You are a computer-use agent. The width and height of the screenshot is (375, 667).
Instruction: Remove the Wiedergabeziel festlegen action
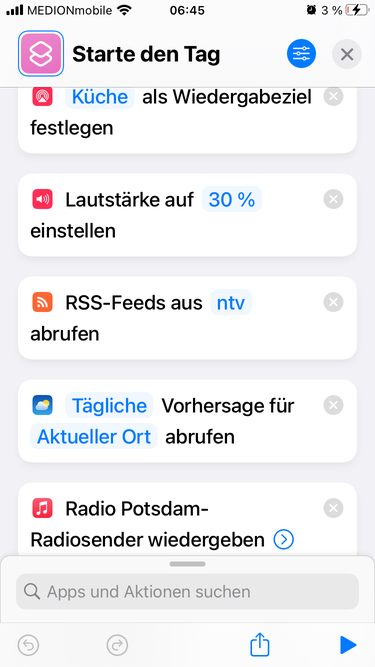click(x=333, y=97)
